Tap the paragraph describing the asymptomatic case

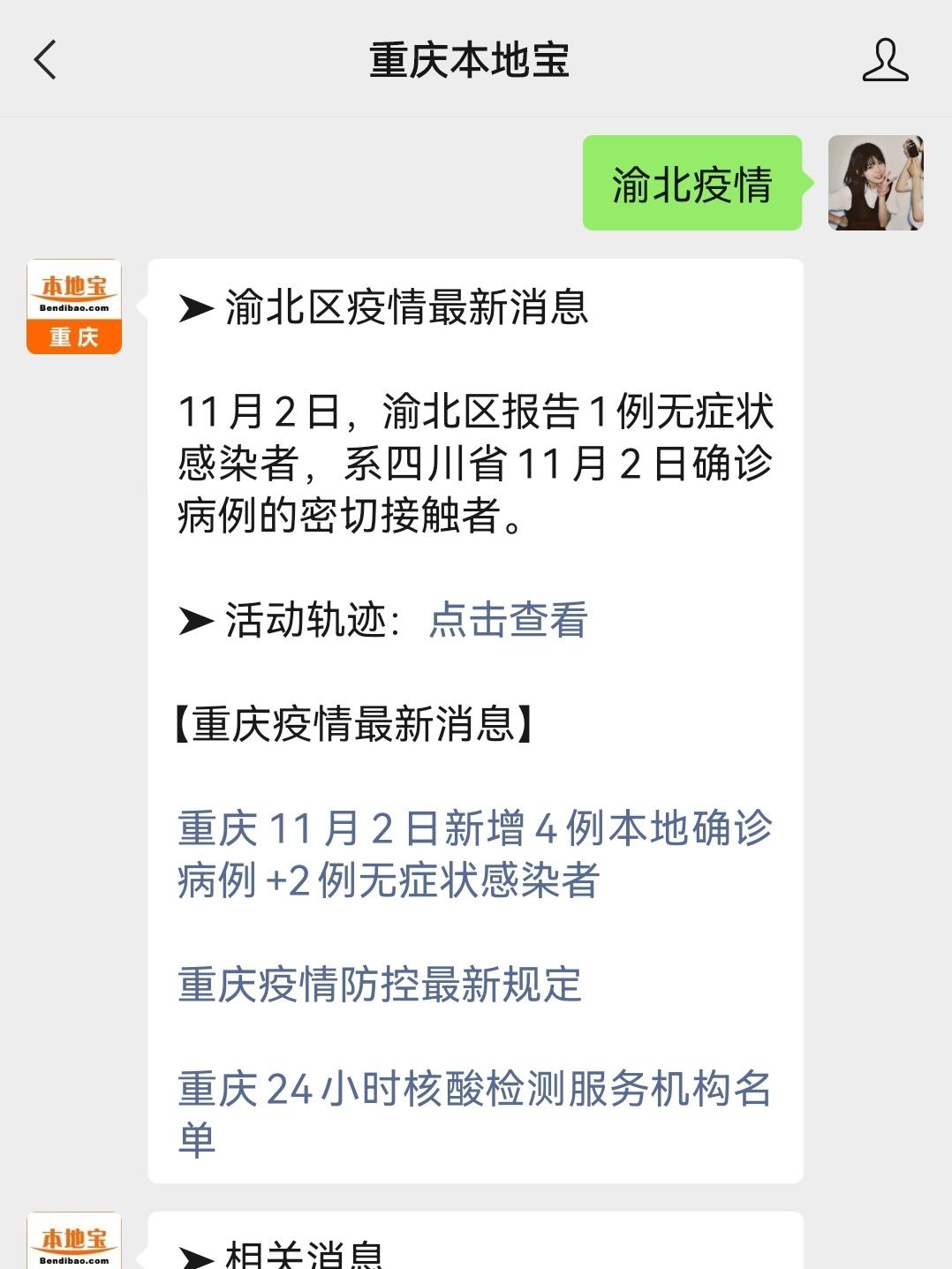[x=477, y=464]
